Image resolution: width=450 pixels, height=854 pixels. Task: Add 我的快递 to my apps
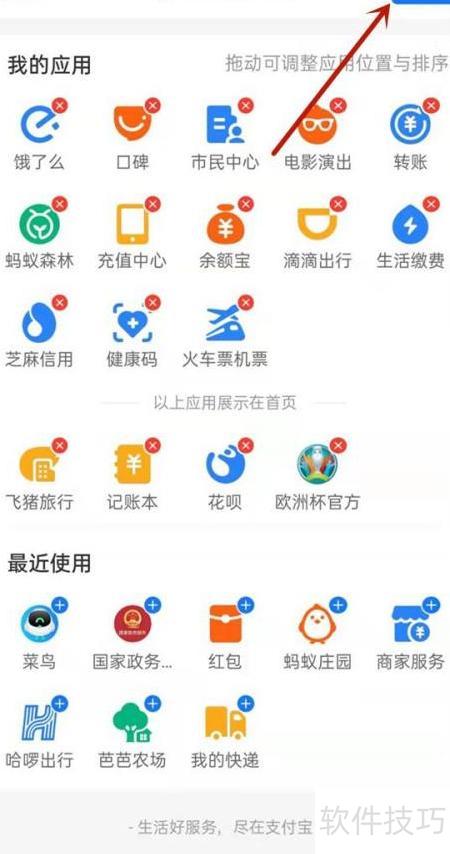pos(246,704)
